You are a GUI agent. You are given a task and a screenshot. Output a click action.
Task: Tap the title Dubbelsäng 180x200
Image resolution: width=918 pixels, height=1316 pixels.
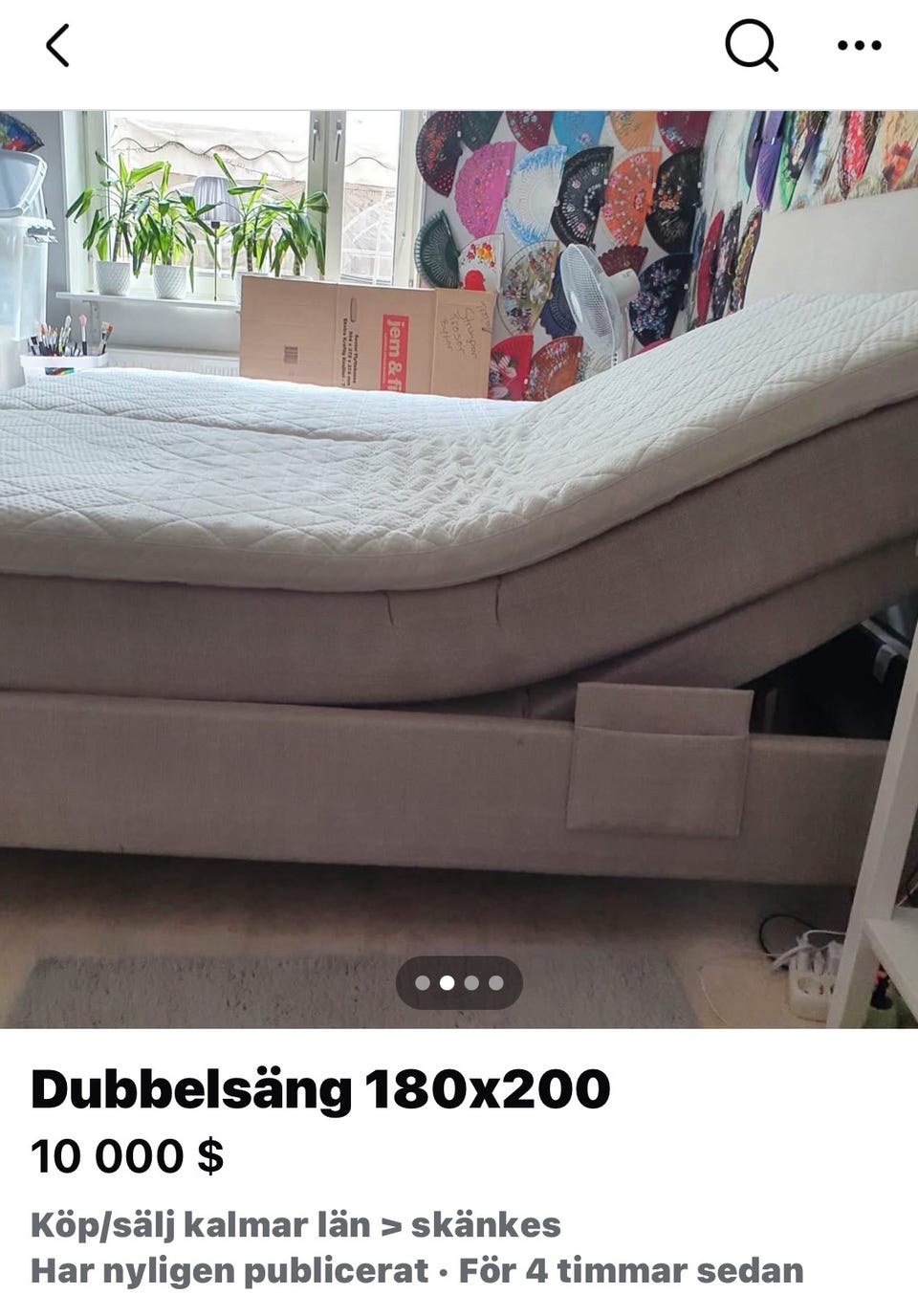click(323, 1089)
